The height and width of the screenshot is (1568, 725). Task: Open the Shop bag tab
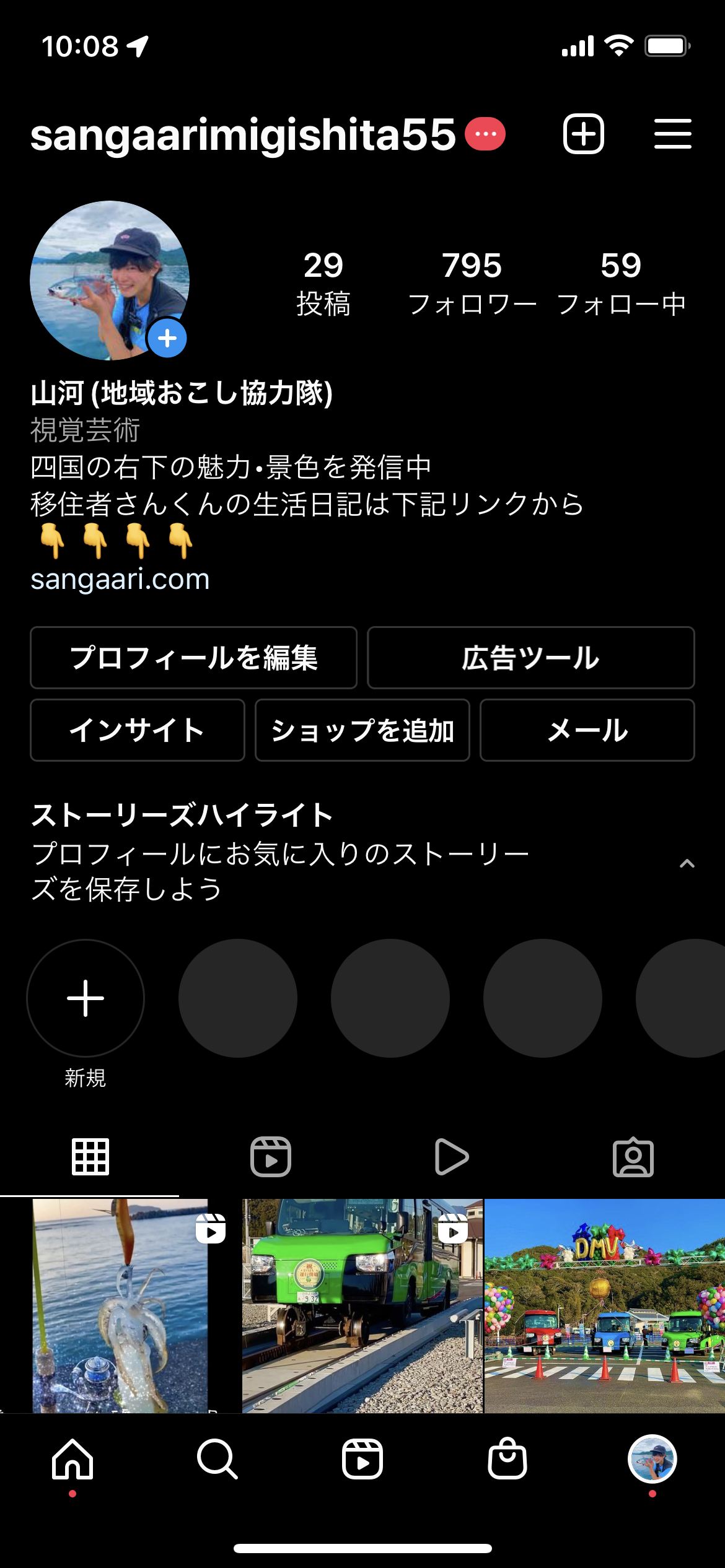tap(507, 1459)
